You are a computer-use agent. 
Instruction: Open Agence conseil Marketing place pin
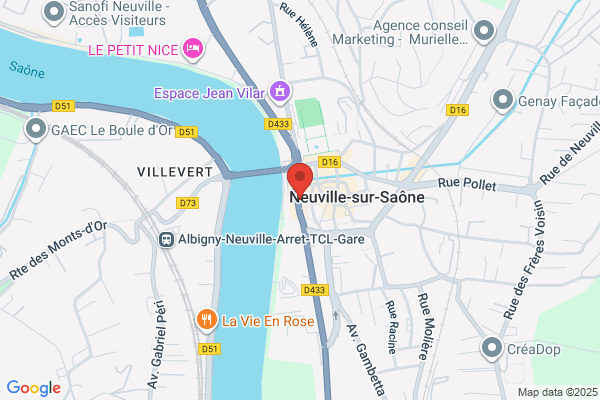484,32
